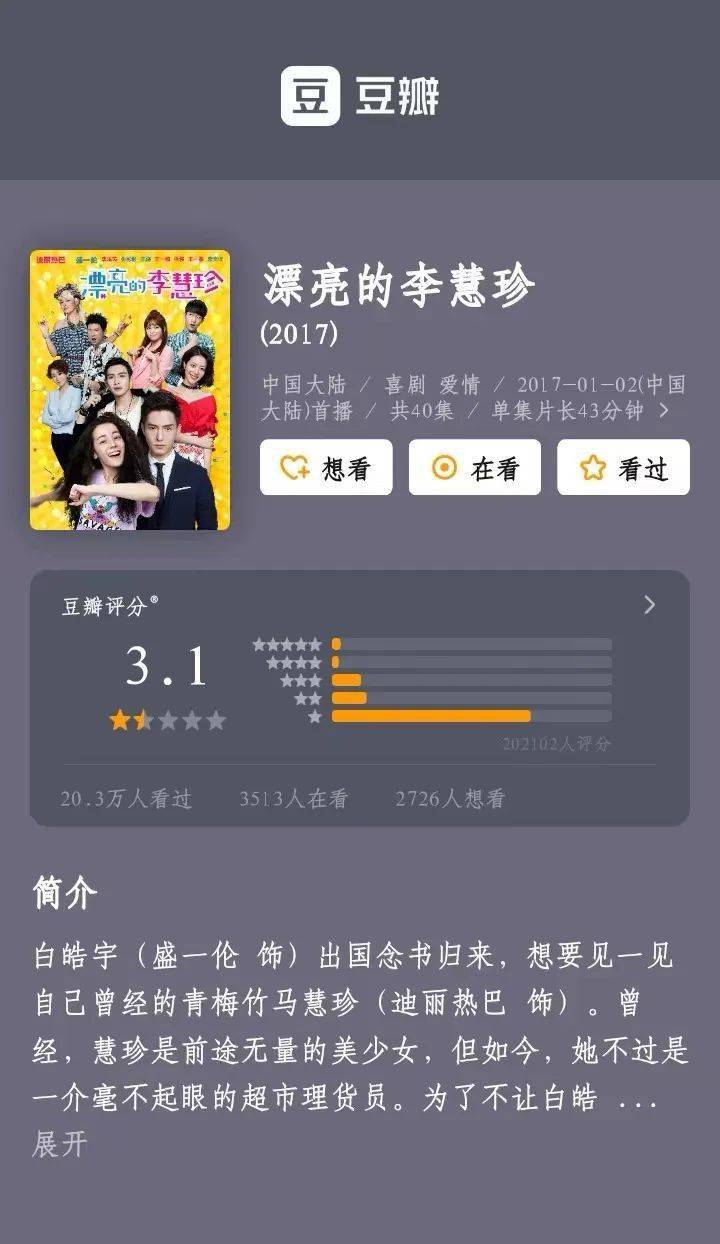Expand the 简介 with 展开
720x1244 pixels.
(x=60, y=1143)
